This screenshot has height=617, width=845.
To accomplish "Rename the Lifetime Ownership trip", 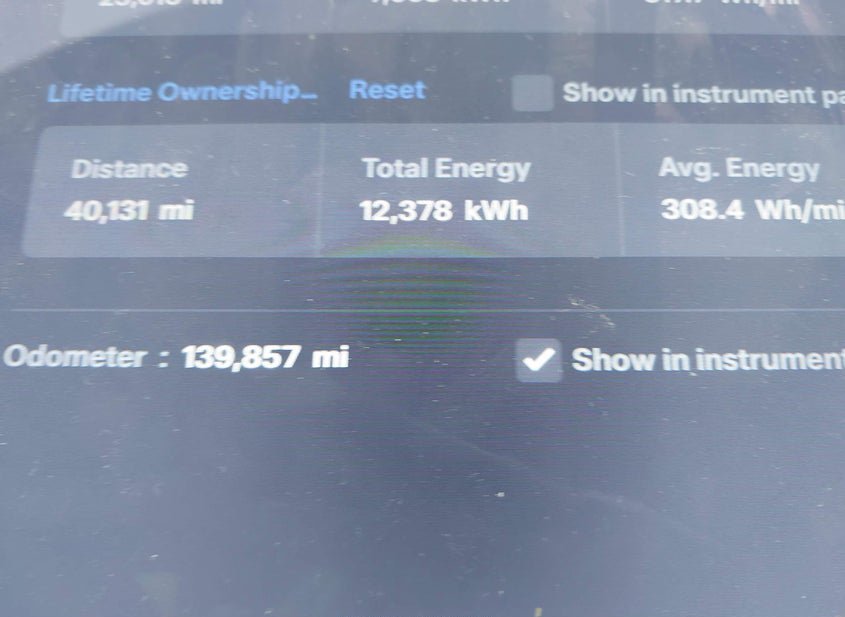I will coord(182,93).
